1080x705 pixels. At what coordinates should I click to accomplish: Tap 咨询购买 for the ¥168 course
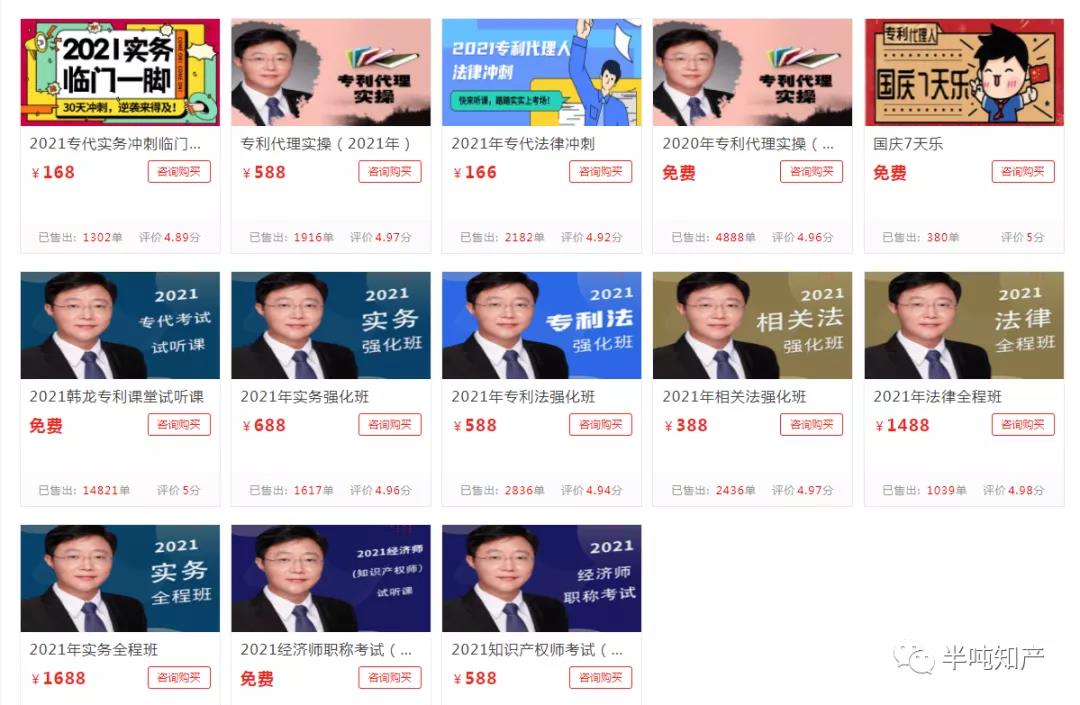point(179,172)
